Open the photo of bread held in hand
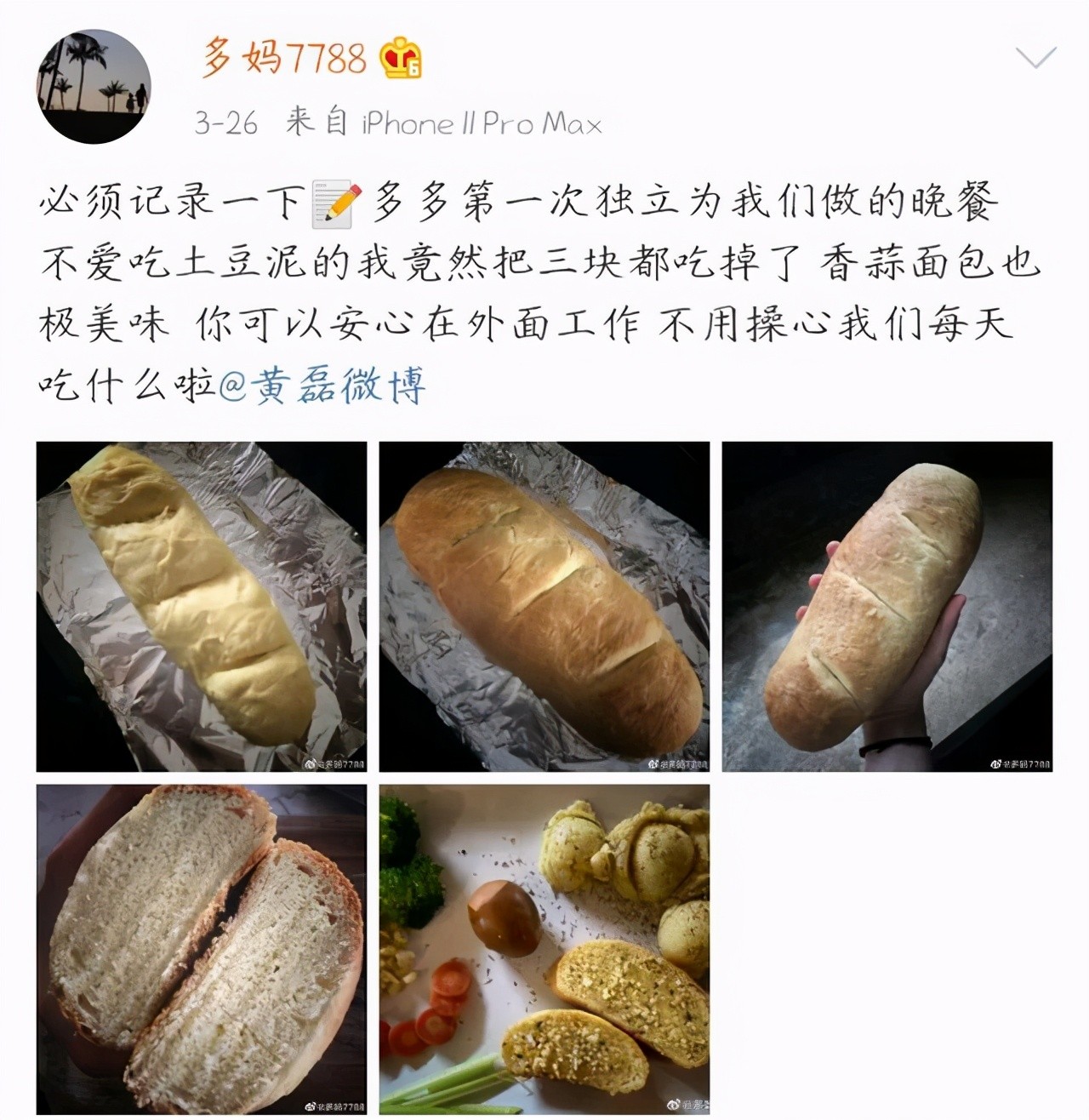Image resolution: width=1089 pixels, height=1120 pixels. pos(887,607)
